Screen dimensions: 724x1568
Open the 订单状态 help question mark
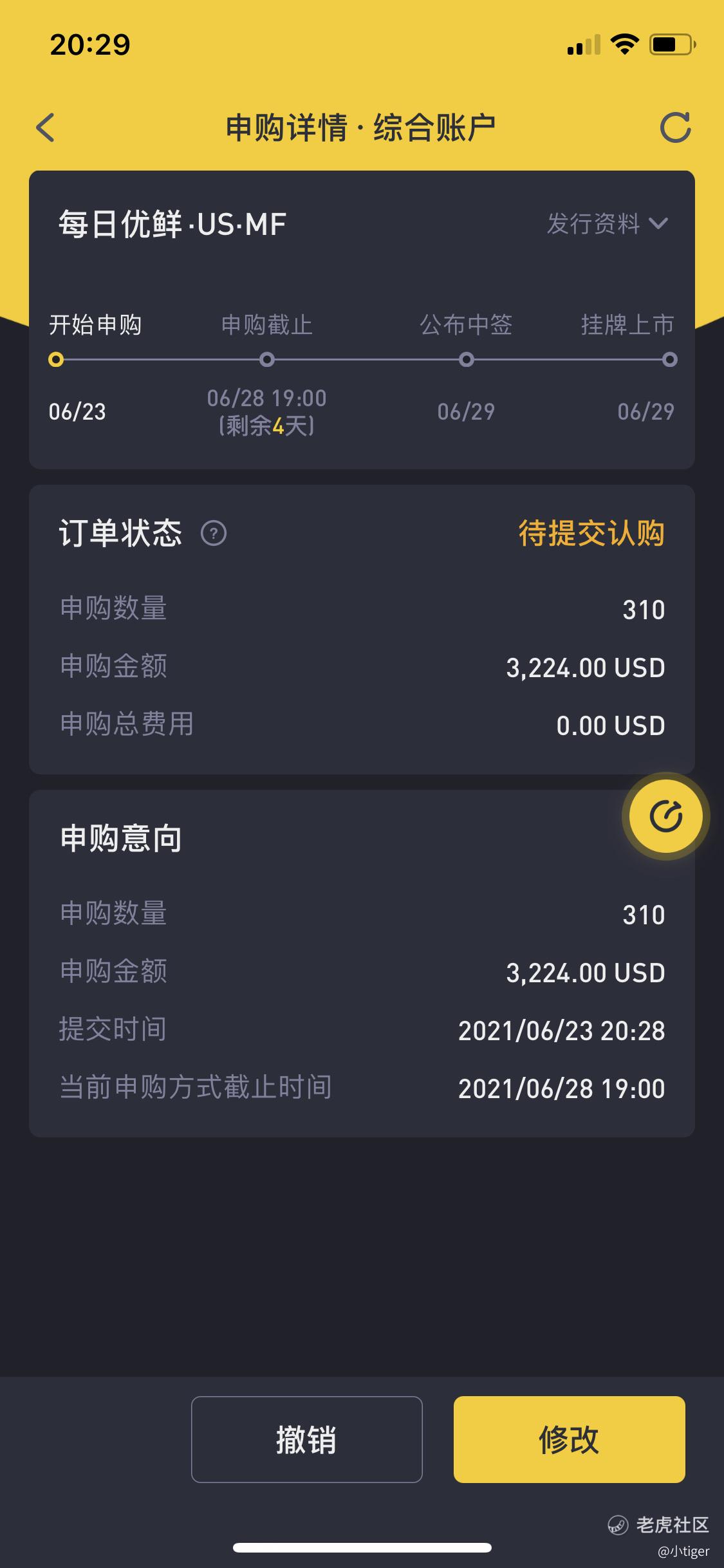214,534
